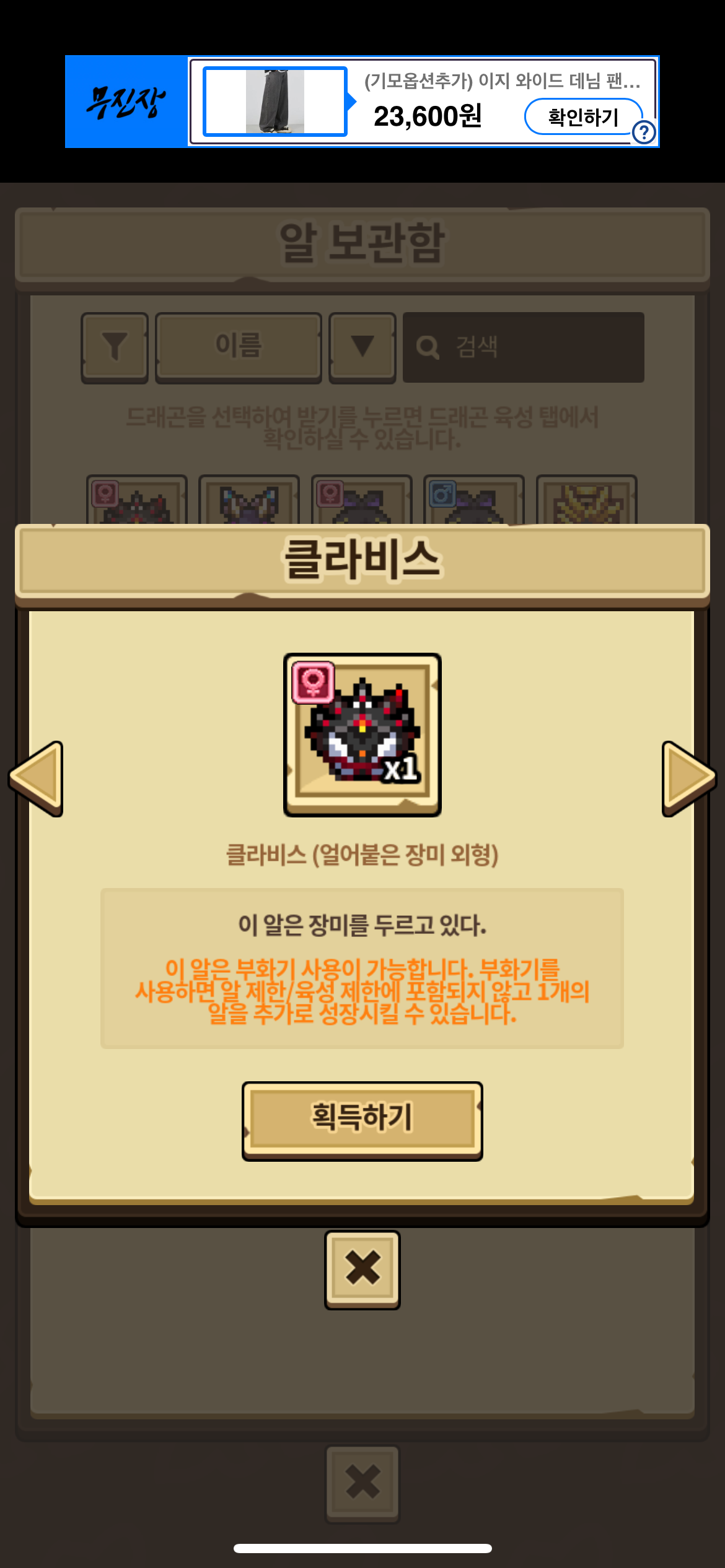Tap 확인하기 on the ad banner
This screenshot has width=725, height=1568.
point(583,116)
